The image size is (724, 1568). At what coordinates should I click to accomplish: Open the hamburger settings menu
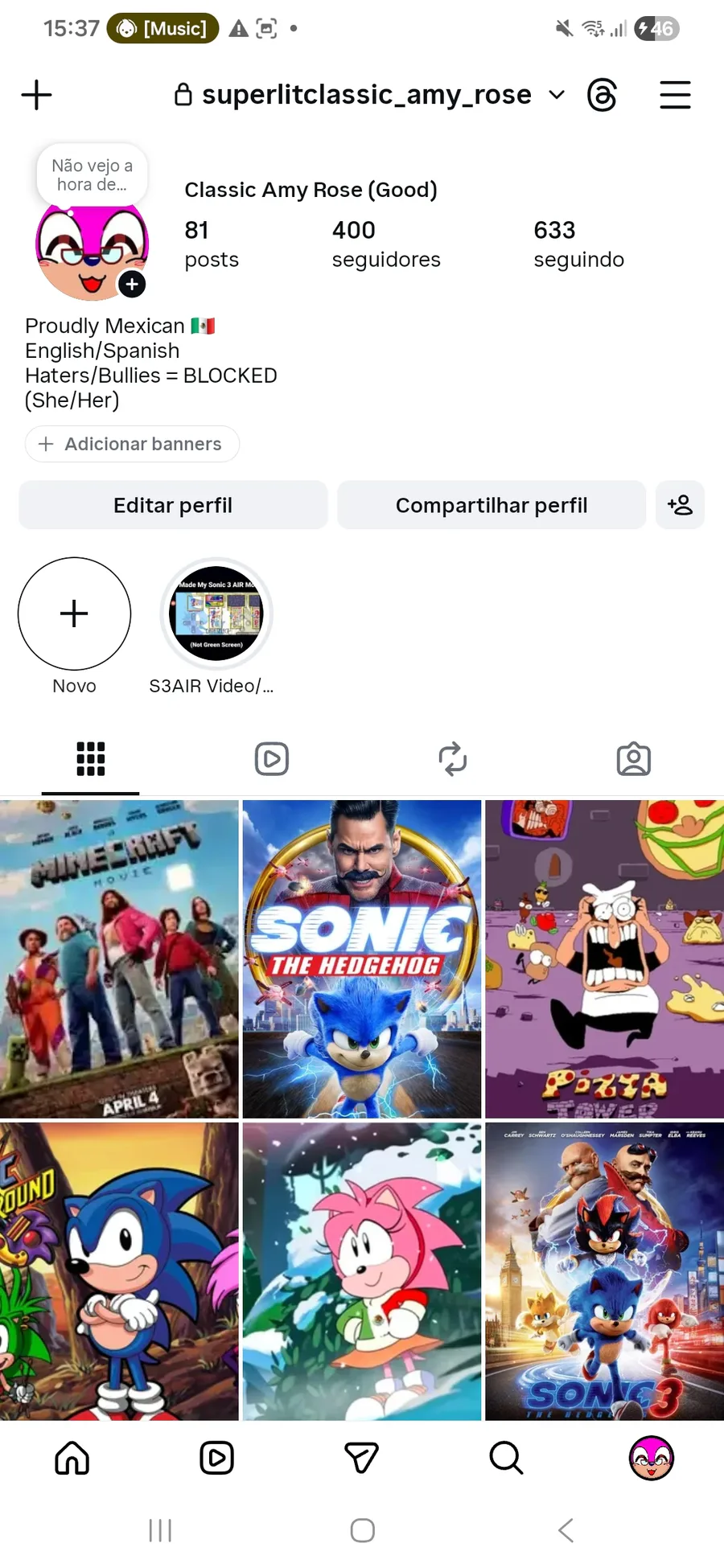tap(675, 95)
